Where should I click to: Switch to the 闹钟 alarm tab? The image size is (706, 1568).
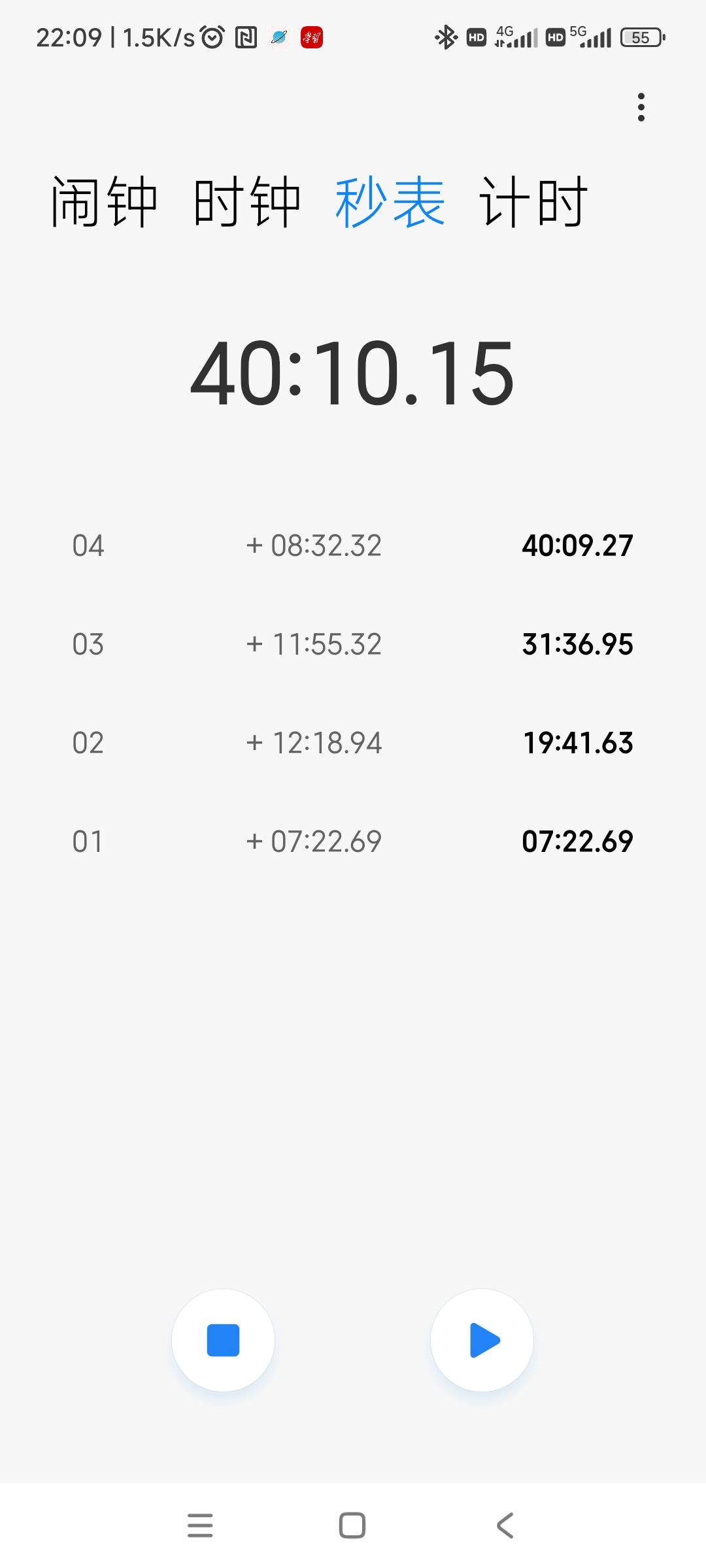[105, 202]
